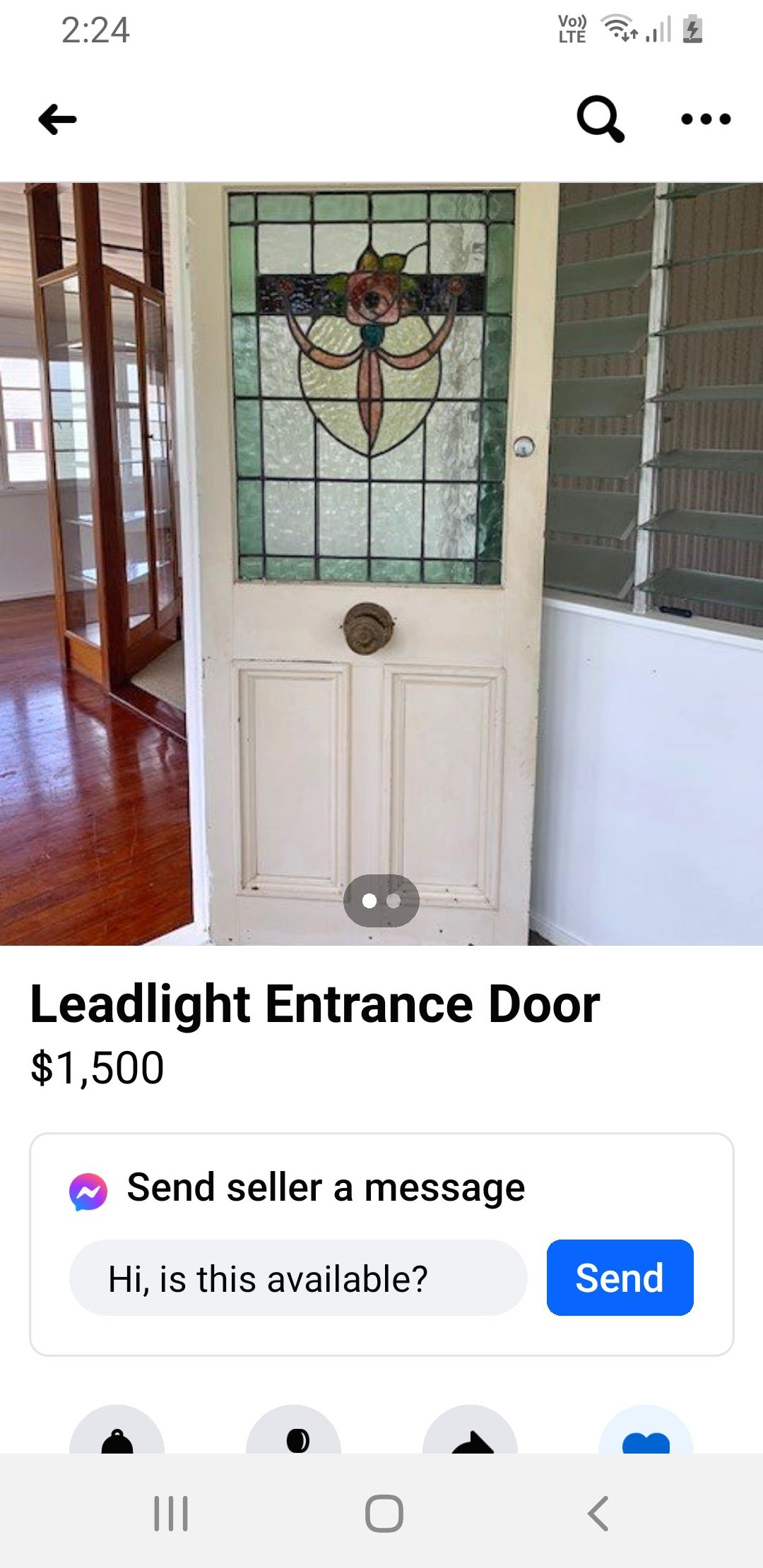Open the more options three-dot menu

click(707, 119)
